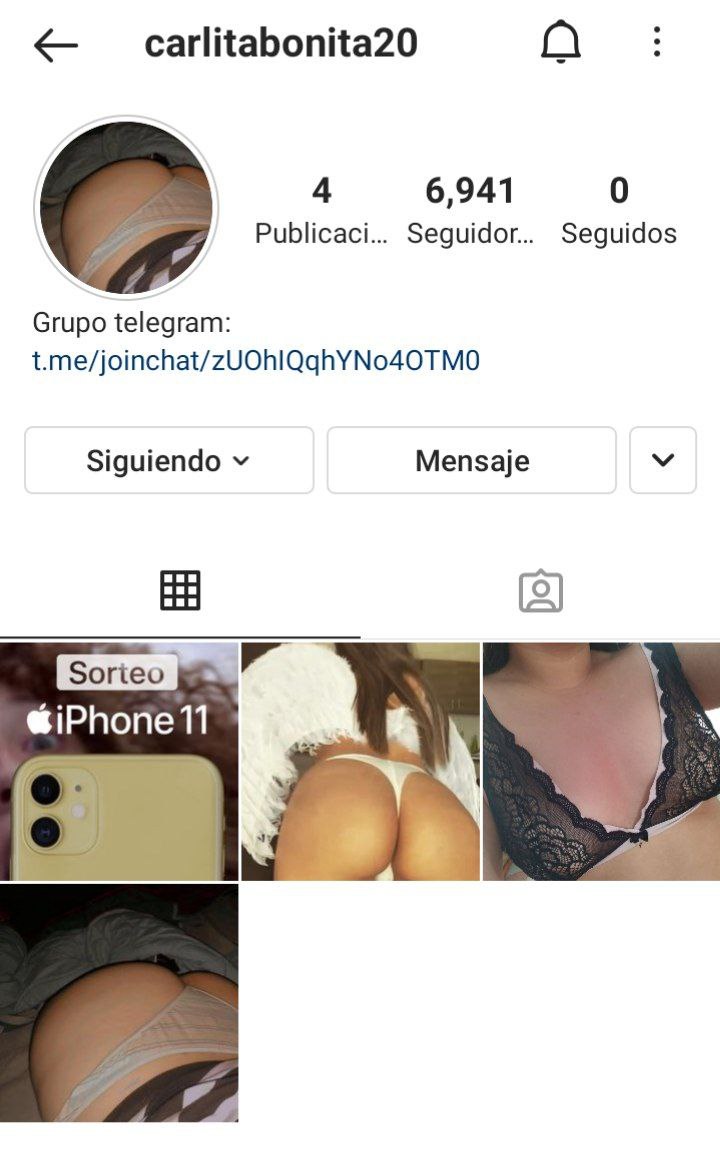Switch to the tagged photos tab
Viewport: 720px width, 1156px height.
[541, 591]
